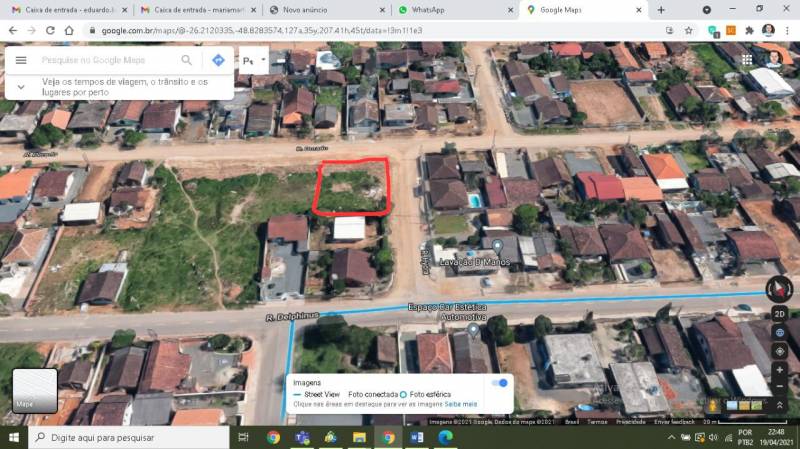800x449 pixels.
Task: Reset orientation with the compass control
Action: tap(778, 289)
